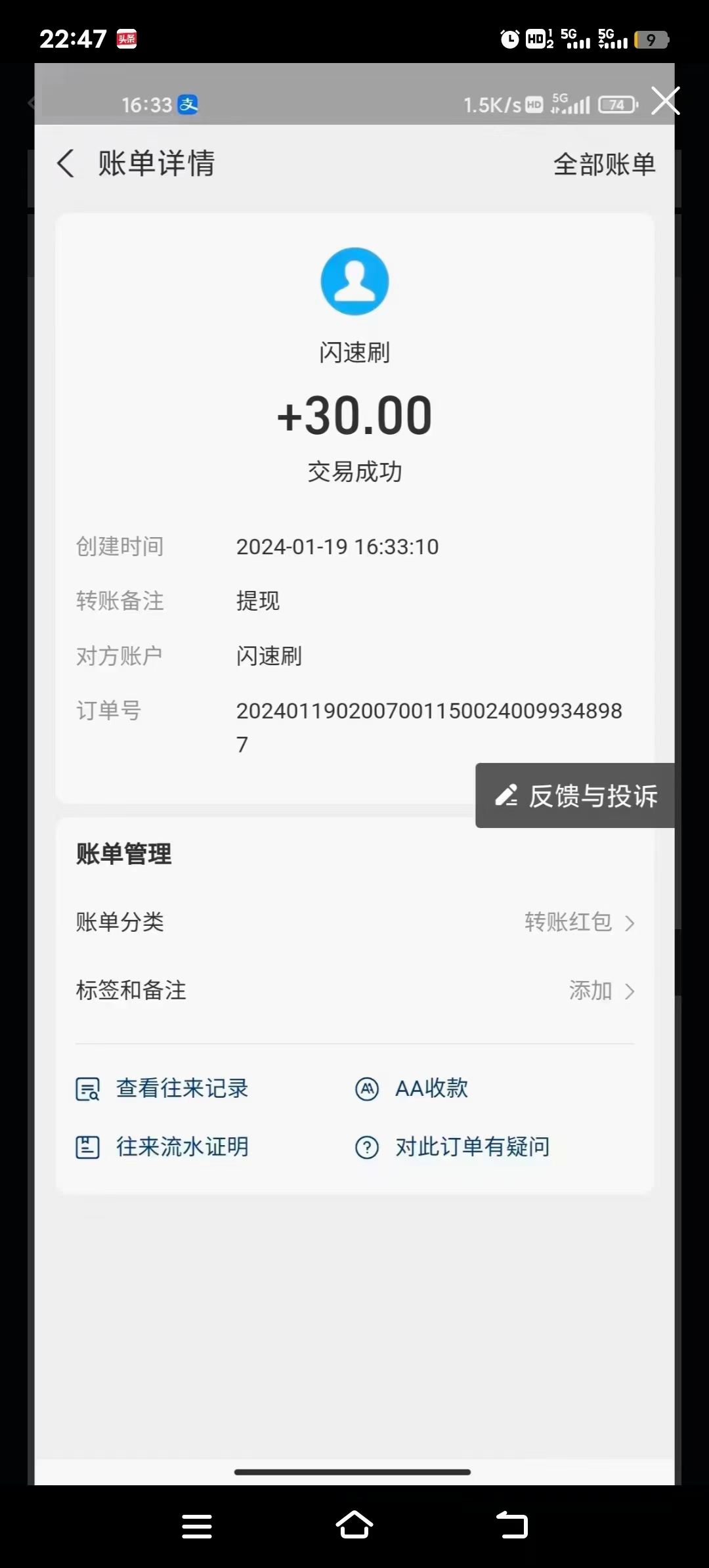Close the image viewer with the X
The image size is (709, 1568).
click(665, 101)
